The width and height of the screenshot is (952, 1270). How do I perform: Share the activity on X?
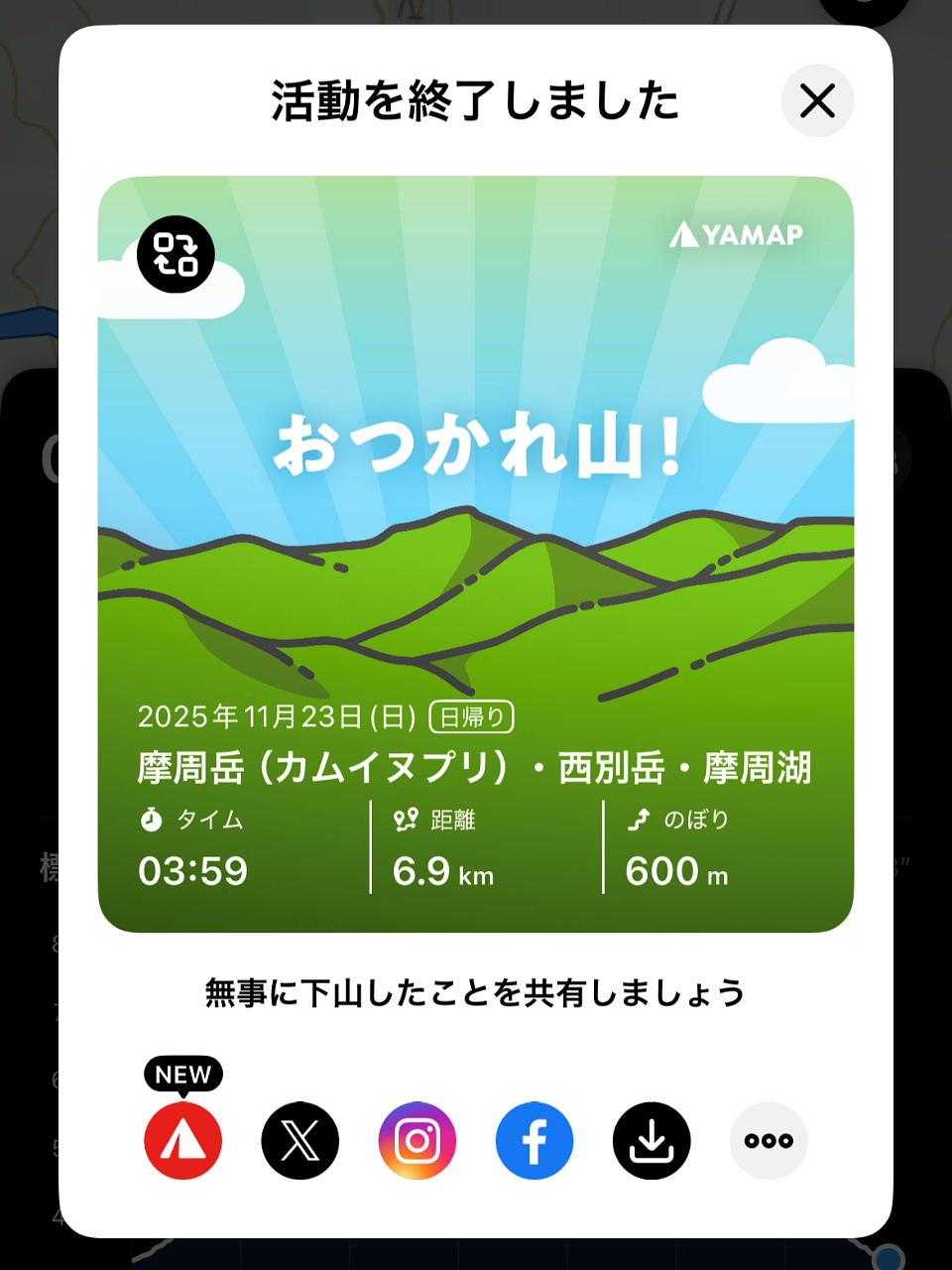(300, 1141)
